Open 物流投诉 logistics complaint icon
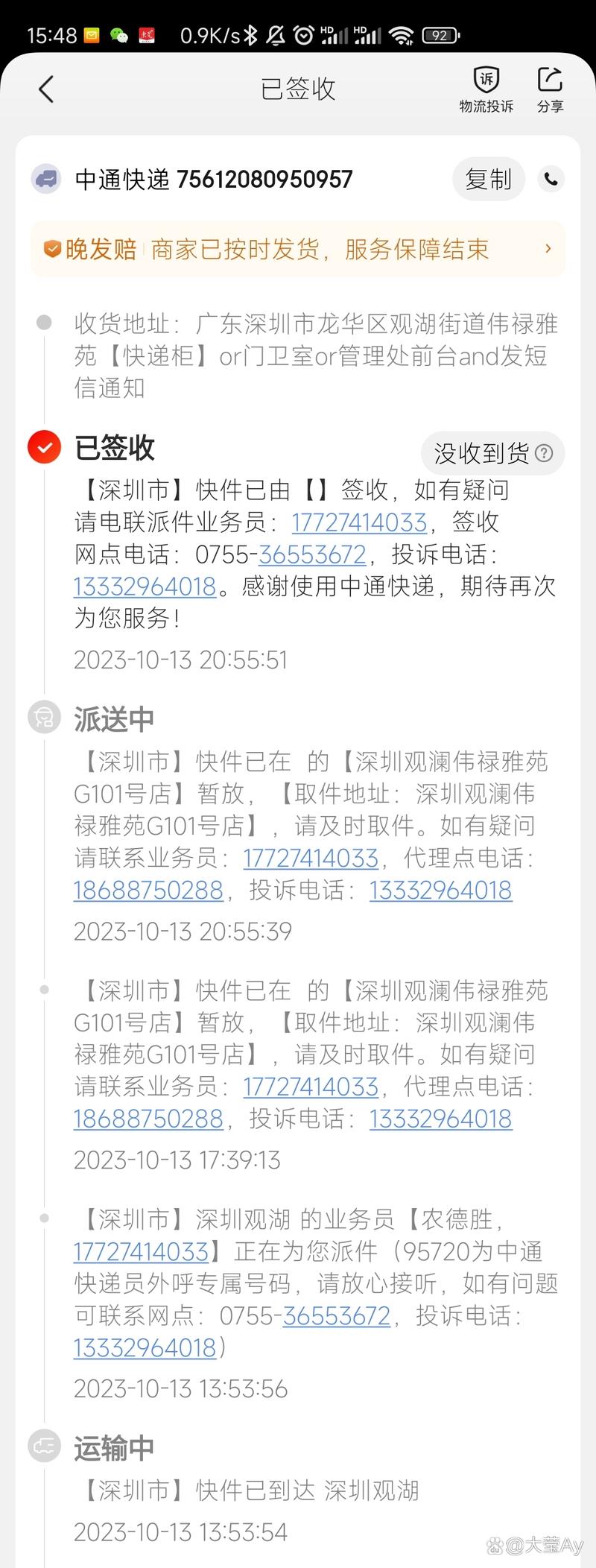 point(485,88)
